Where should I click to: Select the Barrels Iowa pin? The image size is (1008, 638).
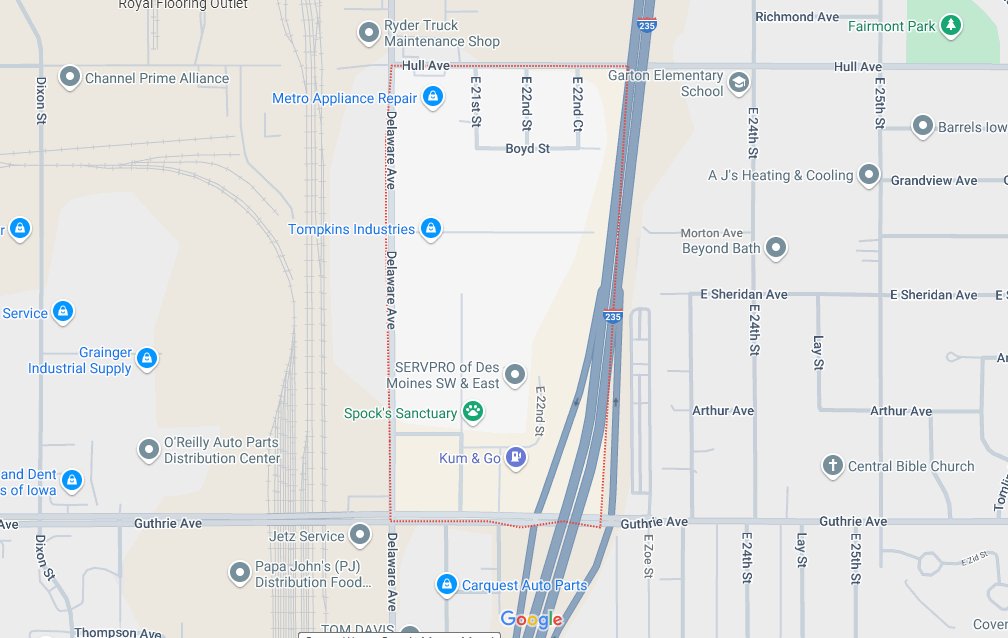point(923,126)
